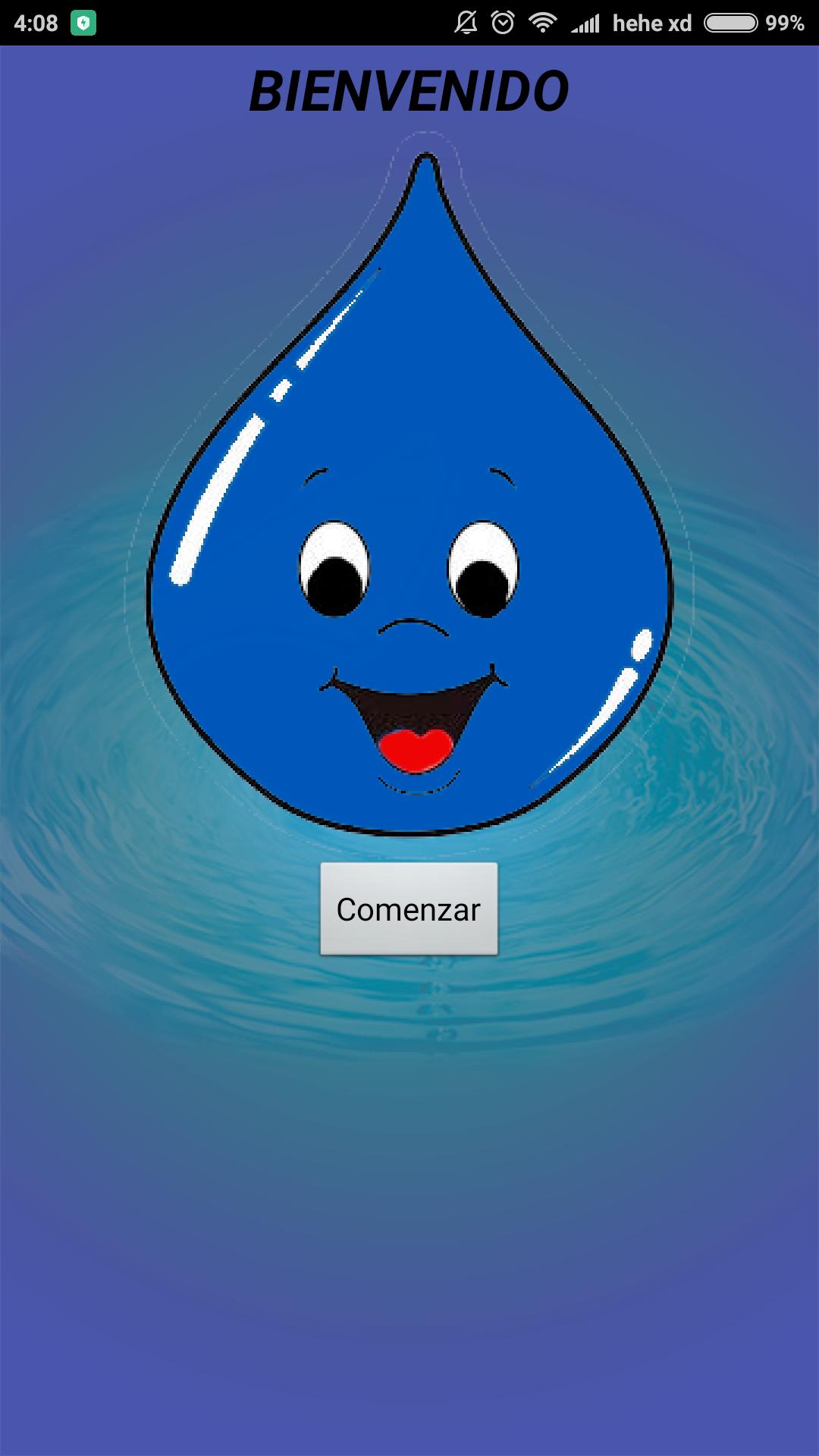This screenshot has height=1456, width=819.
Task: Tap the red tongue inside the drop's mouth
Action: point(416,751)
